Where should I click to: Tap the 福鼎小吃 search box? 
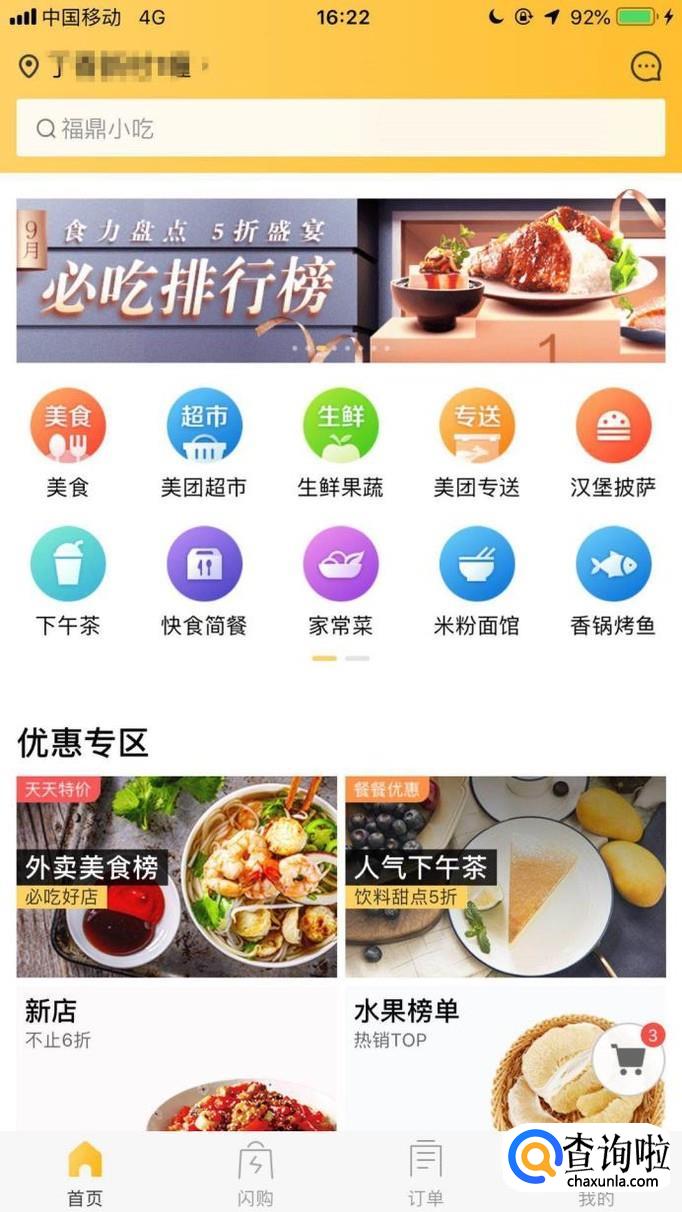[340, 128]
